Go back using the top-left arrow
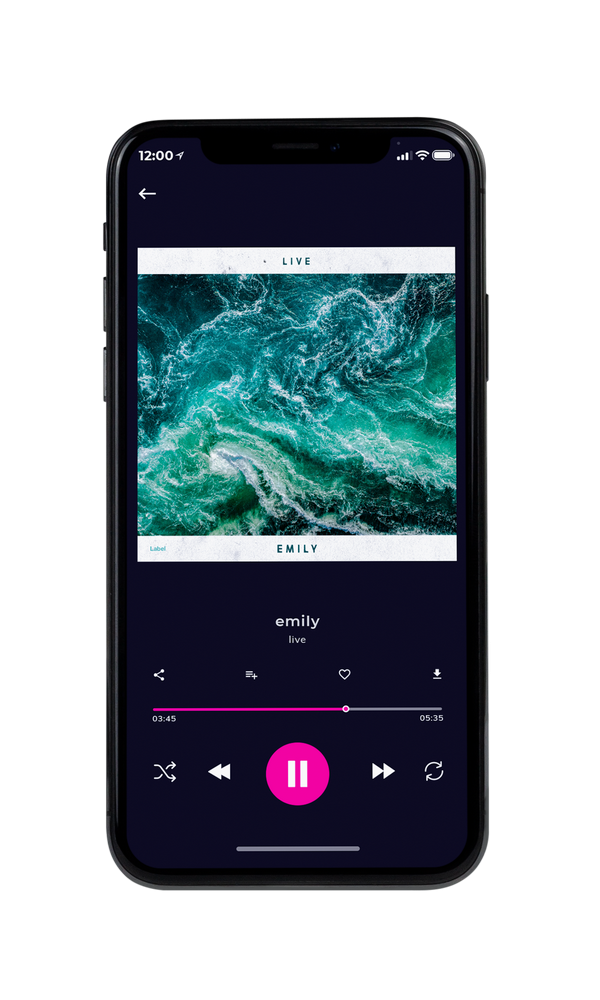 (147, 193)
